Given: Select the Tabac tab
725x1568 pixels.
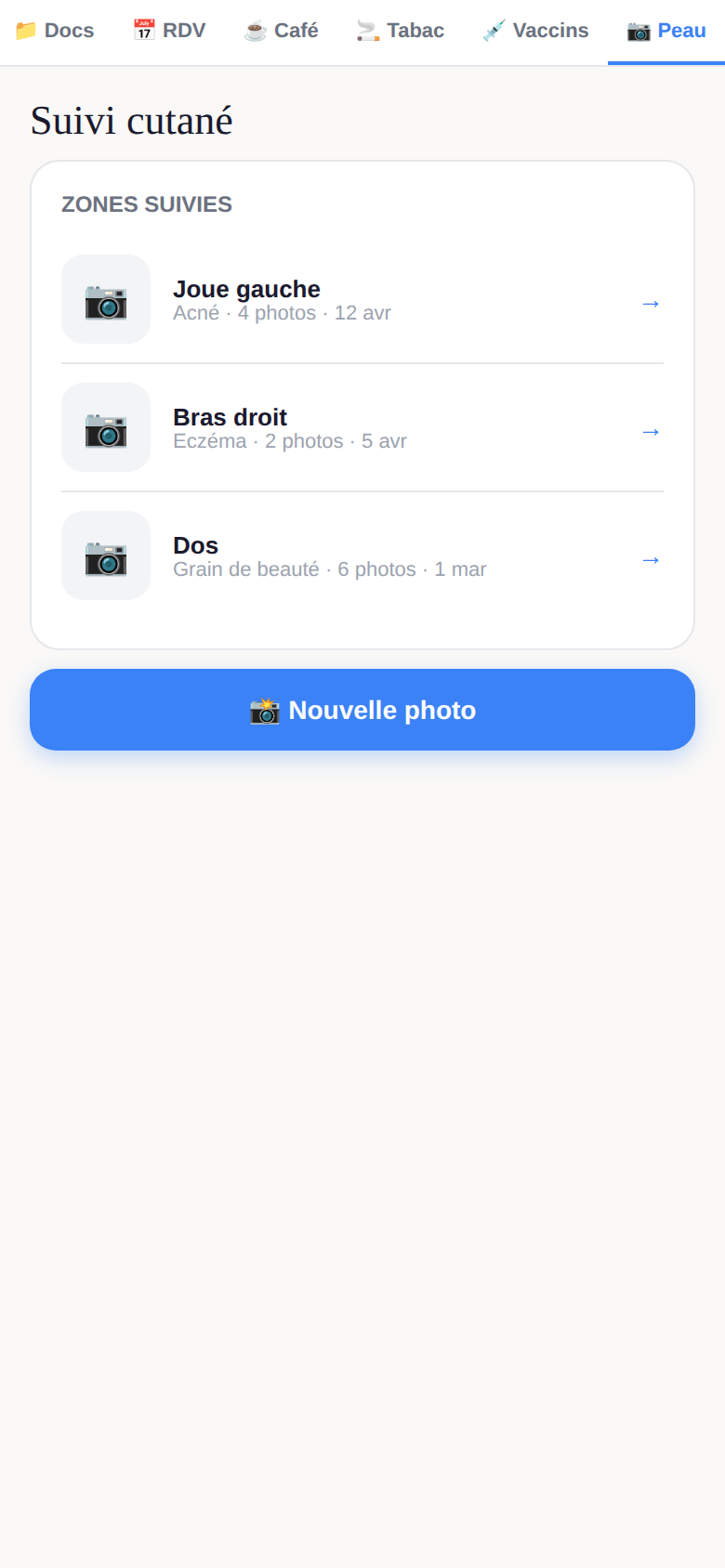Looking at the screenshot, I should [401, 31].
